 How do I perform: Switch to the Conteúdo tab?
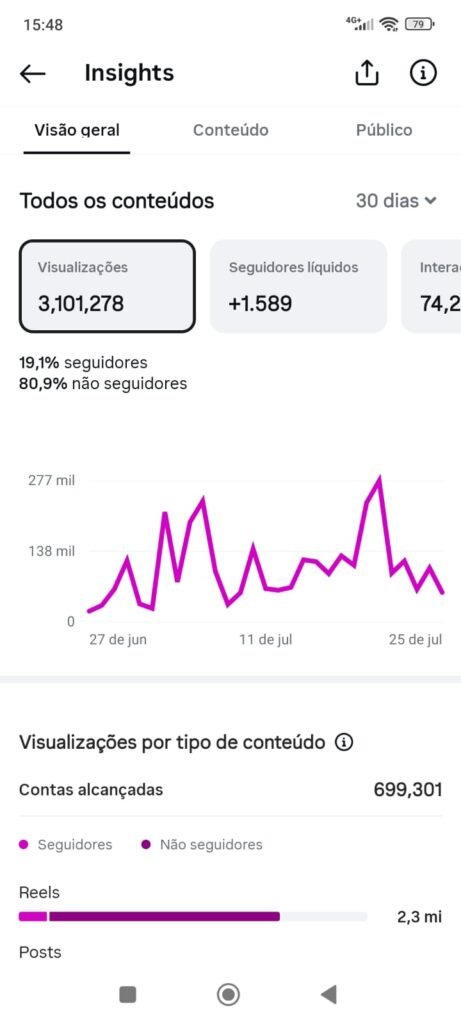[x=230, y=130]
